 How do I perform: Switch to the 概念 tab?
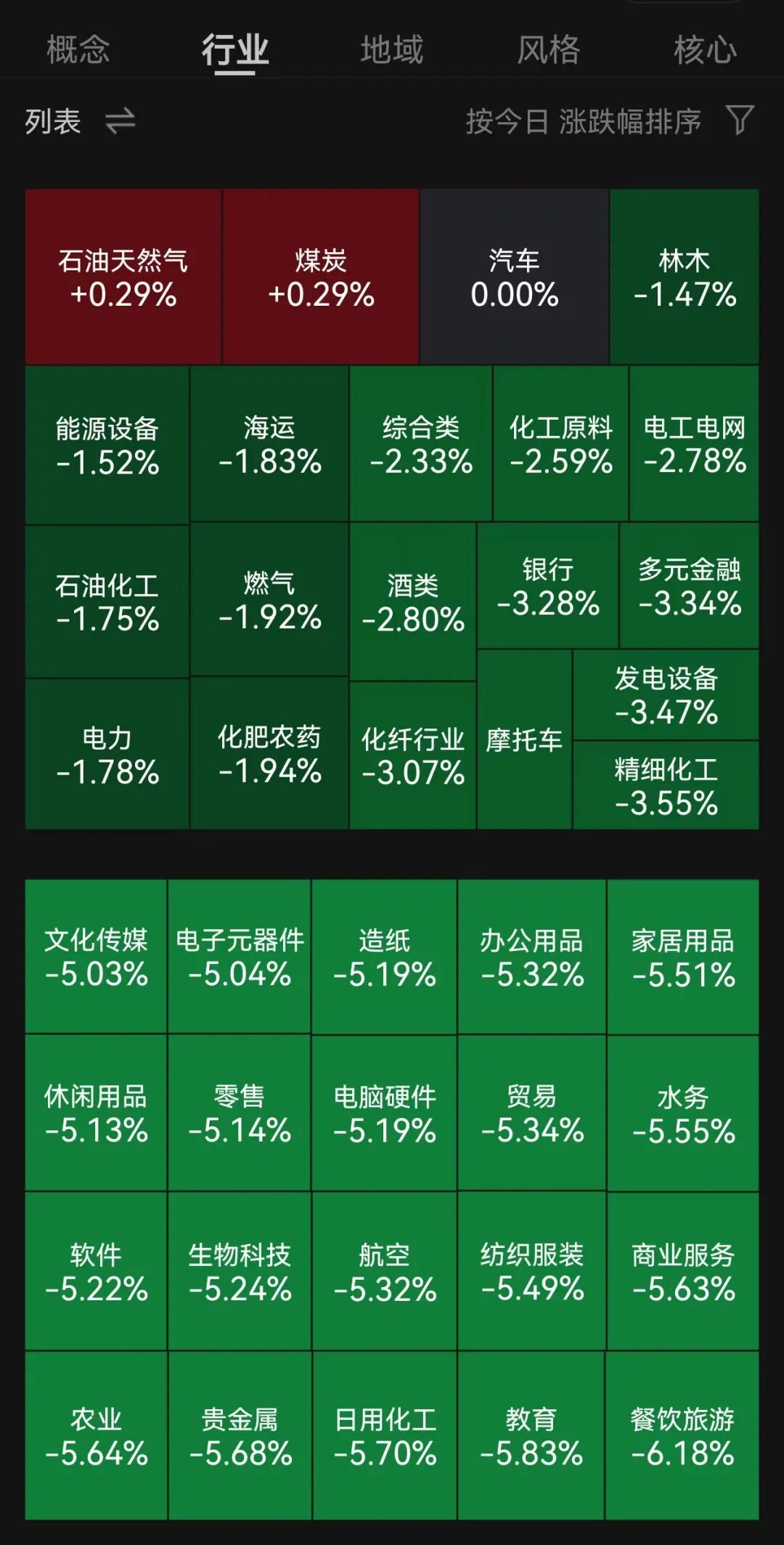pos(78,50)
